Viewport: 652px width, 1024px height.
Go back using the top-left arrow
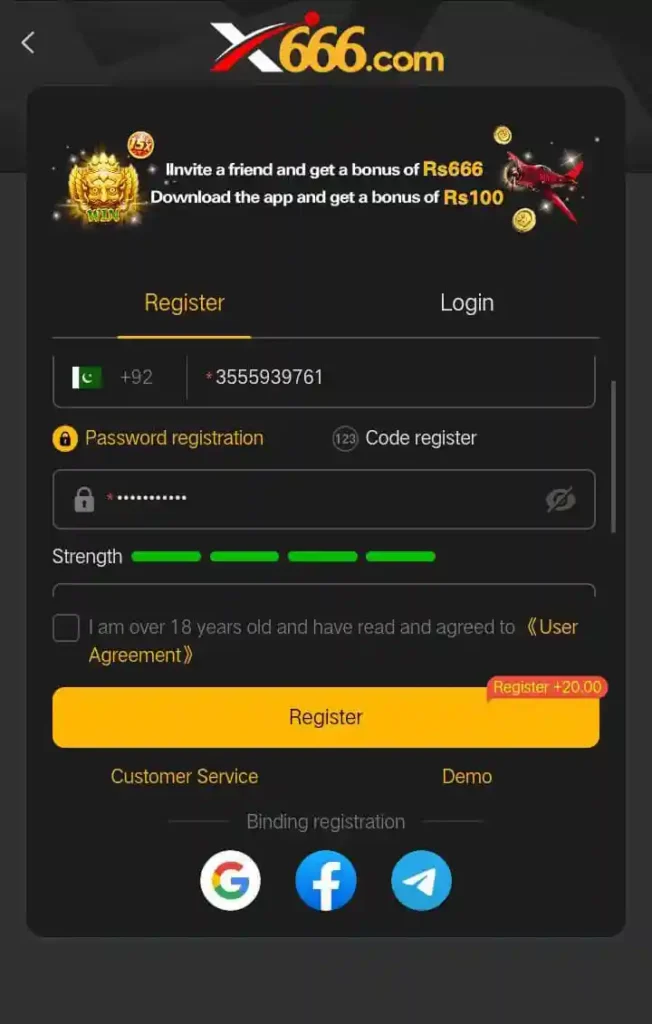[x=28, y=42]
